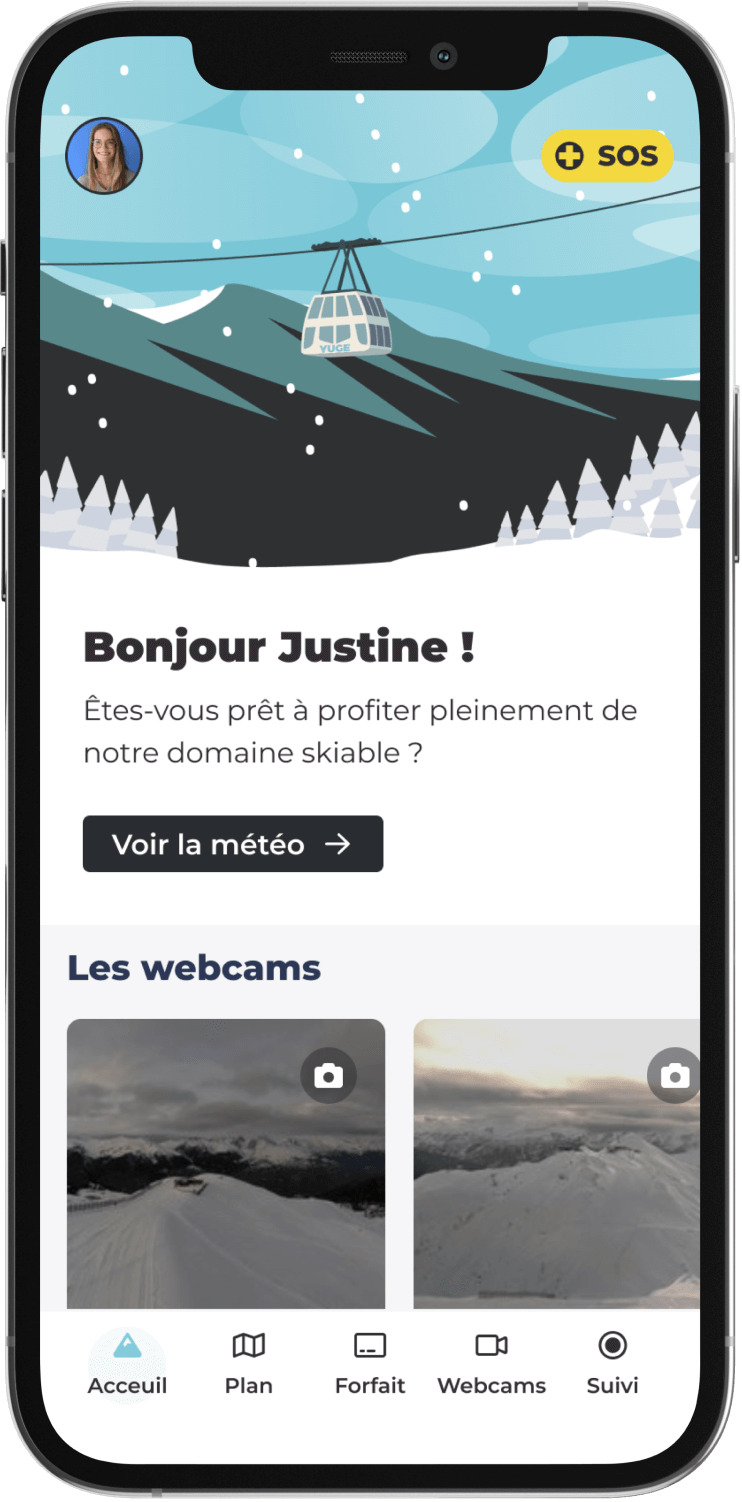742x1502 pixels.
Task: Open the webcam showing the sunlit snowy peak
Action: (x=556, y=1190)
